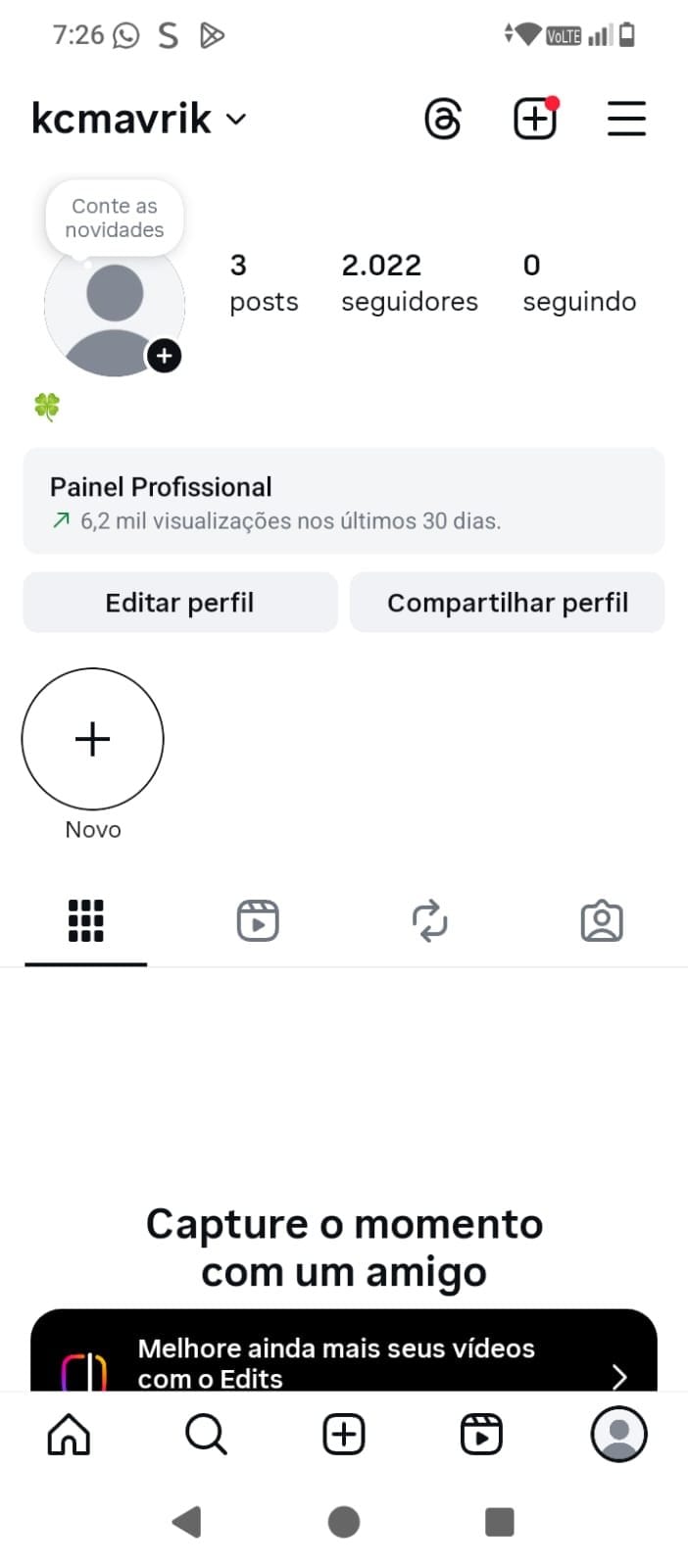Open the hamburger menu

click(626, 119)
